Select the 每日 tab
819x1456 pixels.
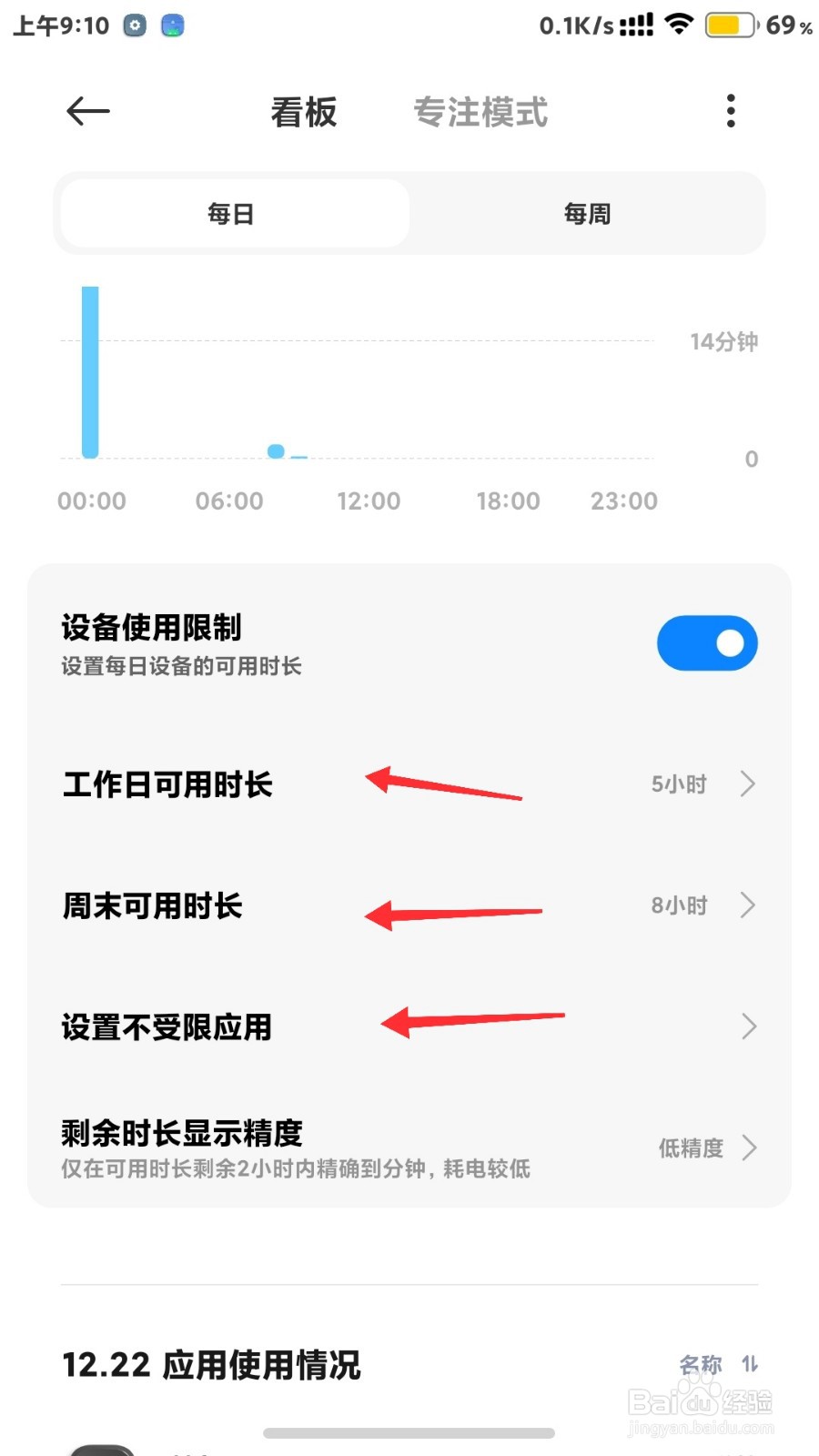[x=232, y=213]
